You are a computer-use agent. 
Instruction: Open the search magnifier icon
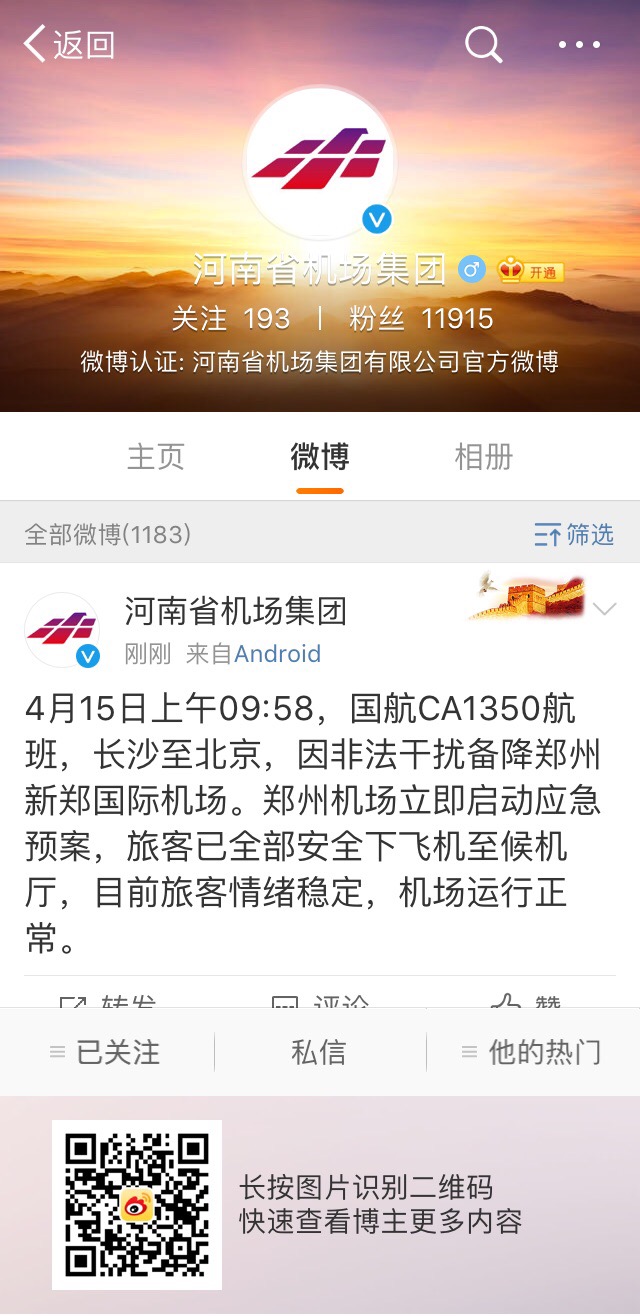pos(483,44)
